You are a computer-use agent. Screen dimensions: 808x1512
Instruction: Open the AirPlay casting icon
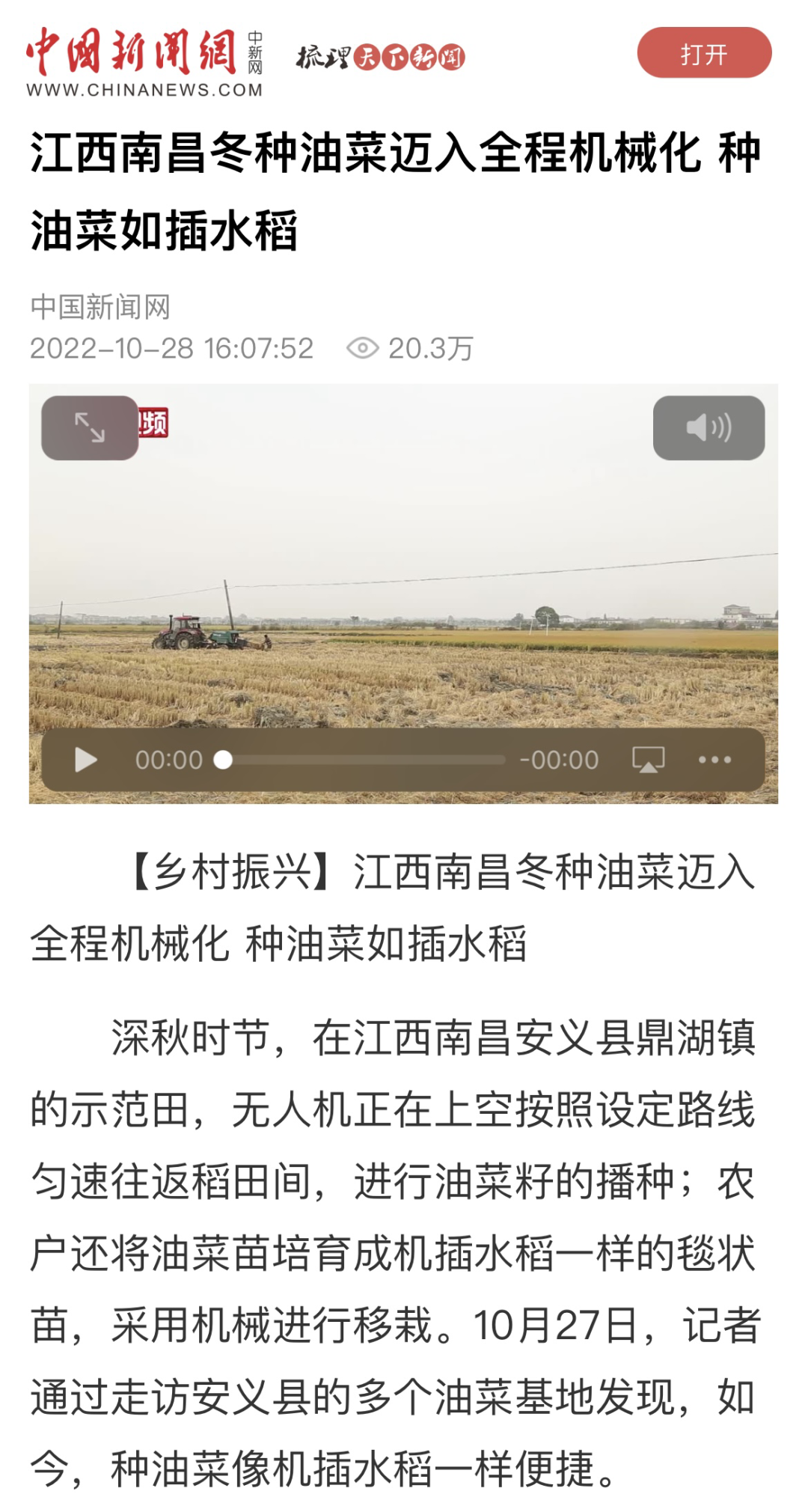point(648,760)
